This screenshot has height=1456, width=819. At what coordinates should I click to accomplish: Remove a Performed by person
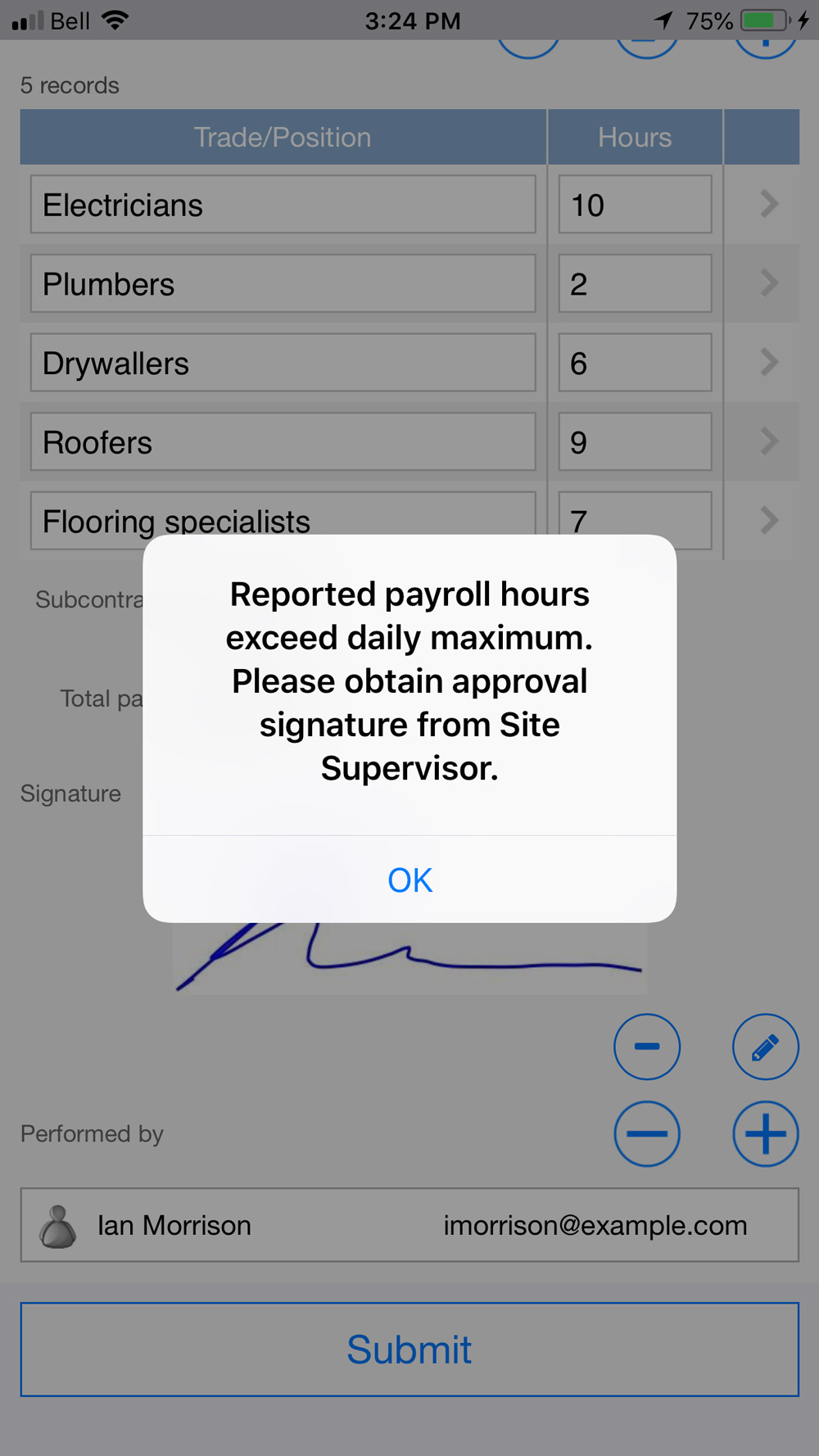647,1133
